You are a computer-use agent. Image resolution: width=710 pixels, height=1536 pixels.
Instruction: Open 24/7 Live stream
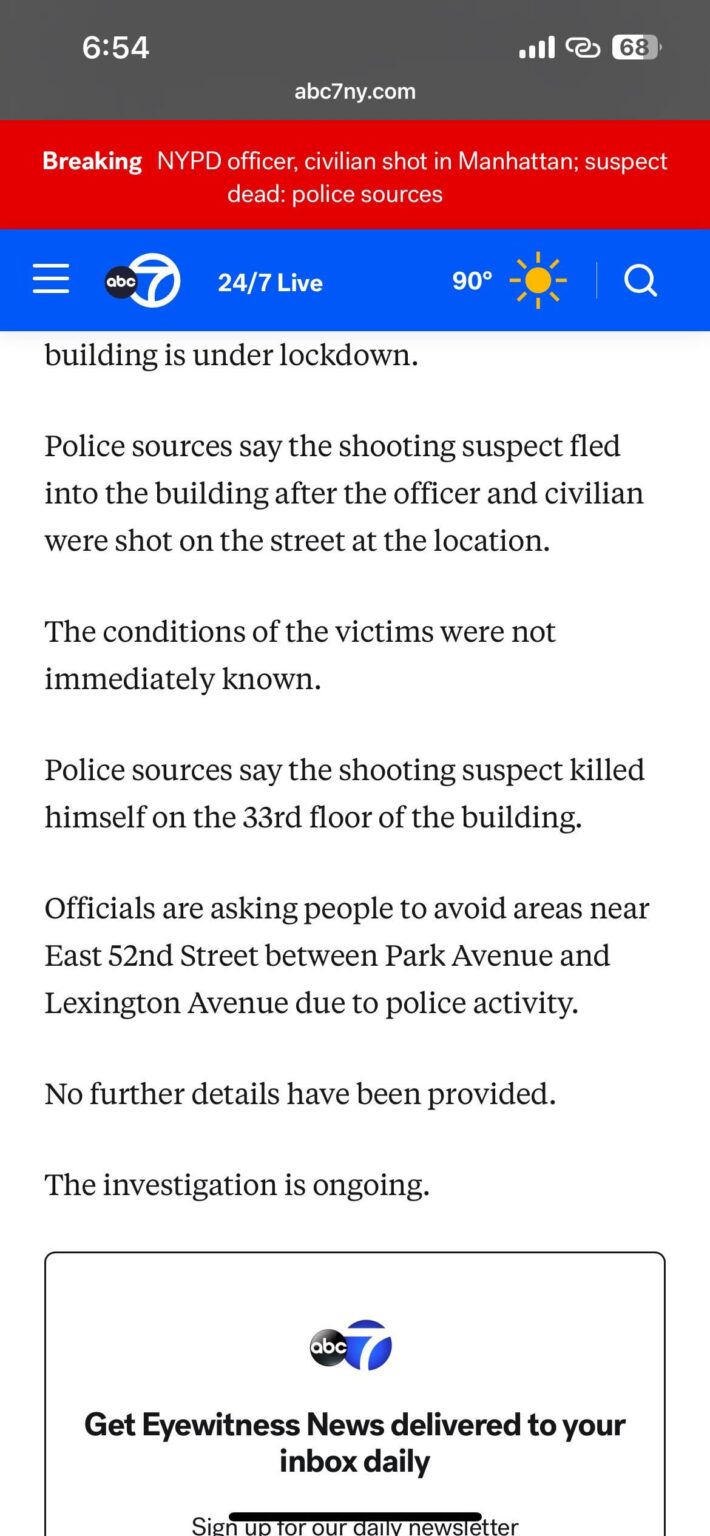[x=270, y=282]
